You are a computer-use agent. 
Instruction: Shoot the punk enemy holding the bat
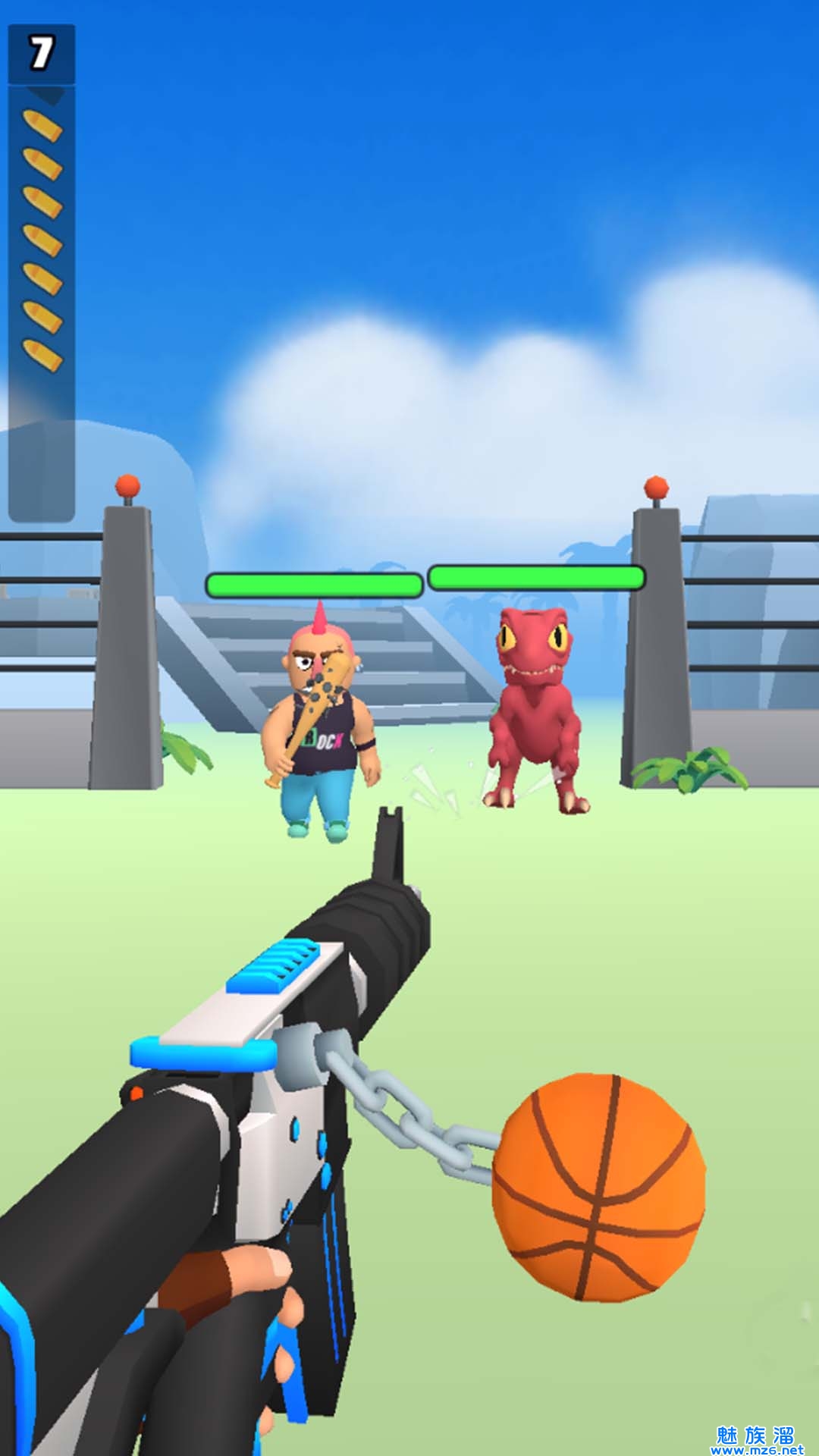pos(321,728)
